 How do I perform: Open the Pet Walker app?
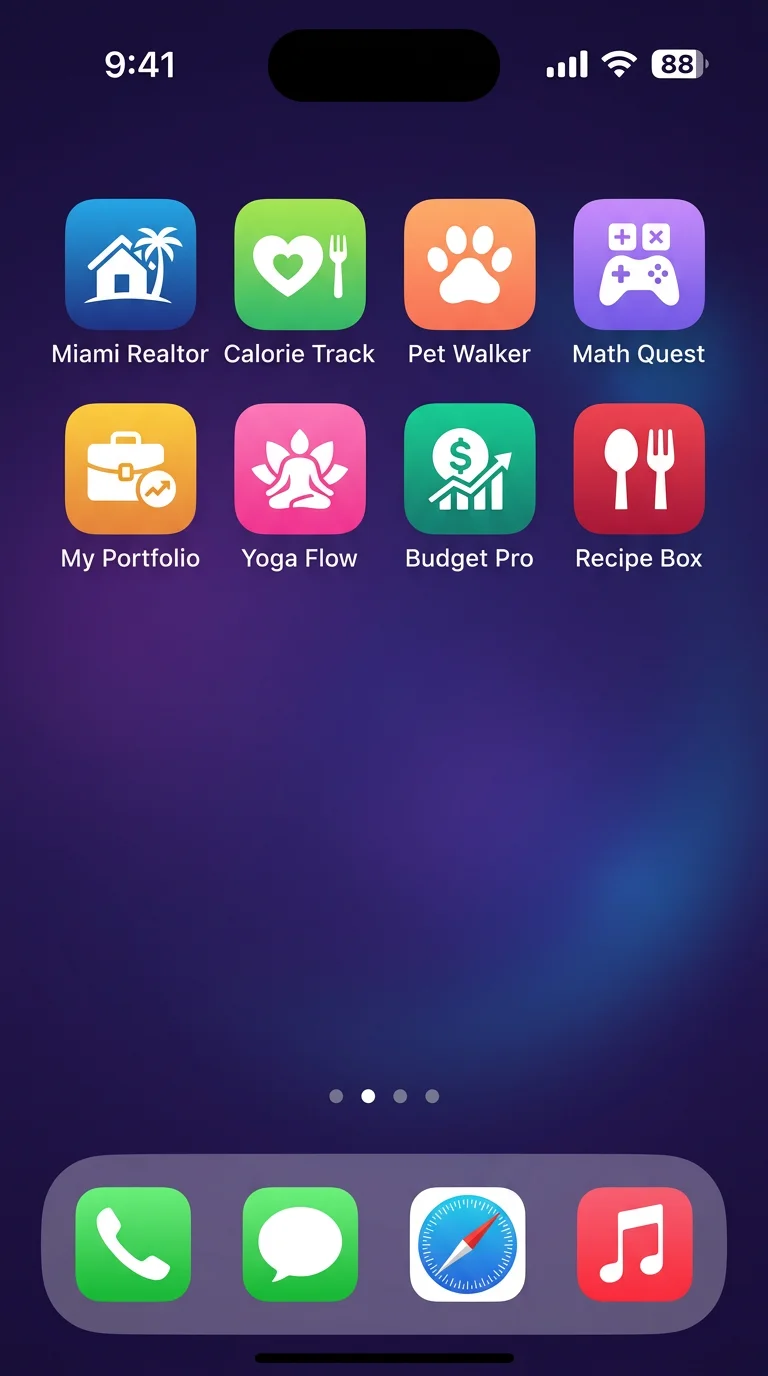tap(469, 264)
